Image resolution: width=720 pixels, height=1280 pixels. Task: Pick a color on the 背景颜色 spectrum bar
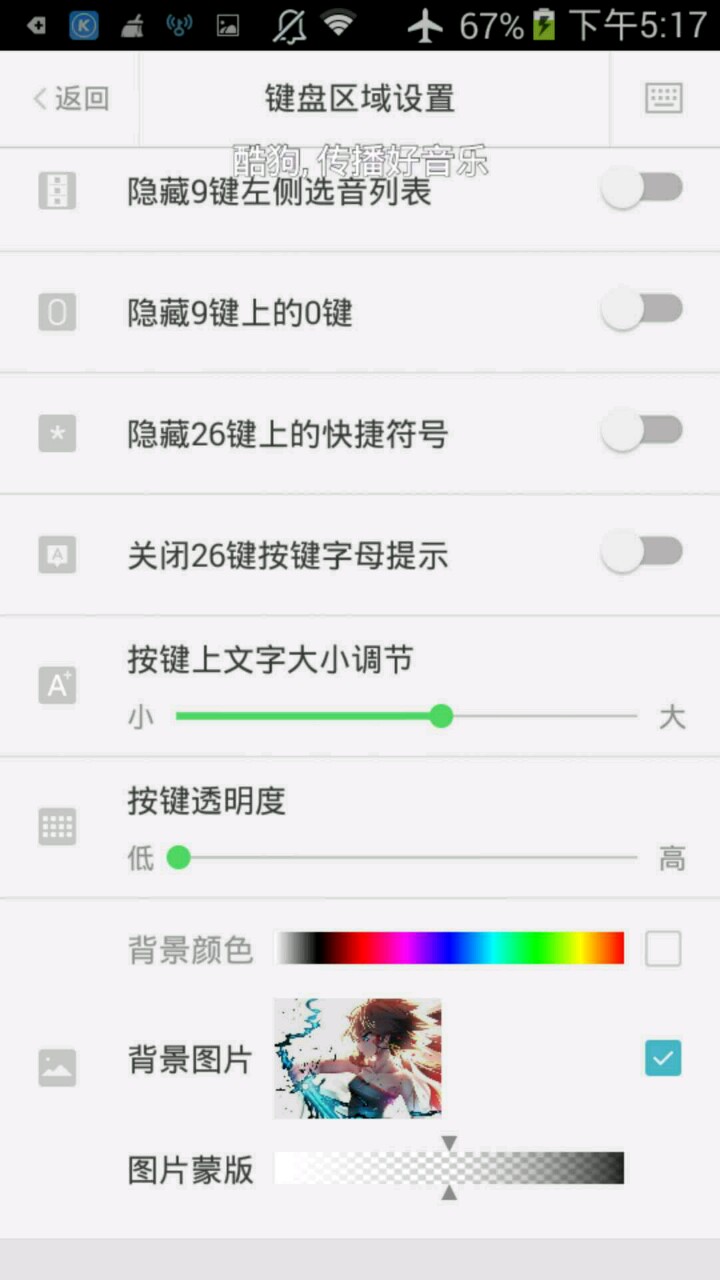click(450, 948)
